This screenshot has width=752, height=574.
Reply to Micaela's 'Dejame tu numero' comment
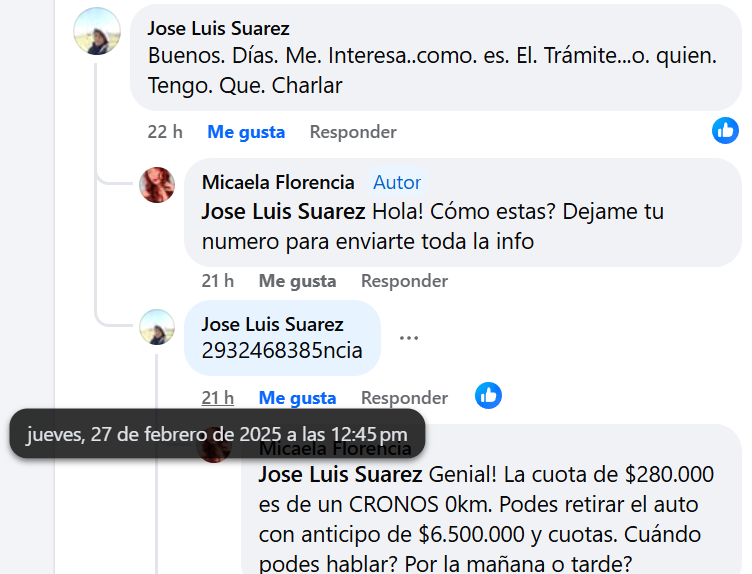click(404, 281)
